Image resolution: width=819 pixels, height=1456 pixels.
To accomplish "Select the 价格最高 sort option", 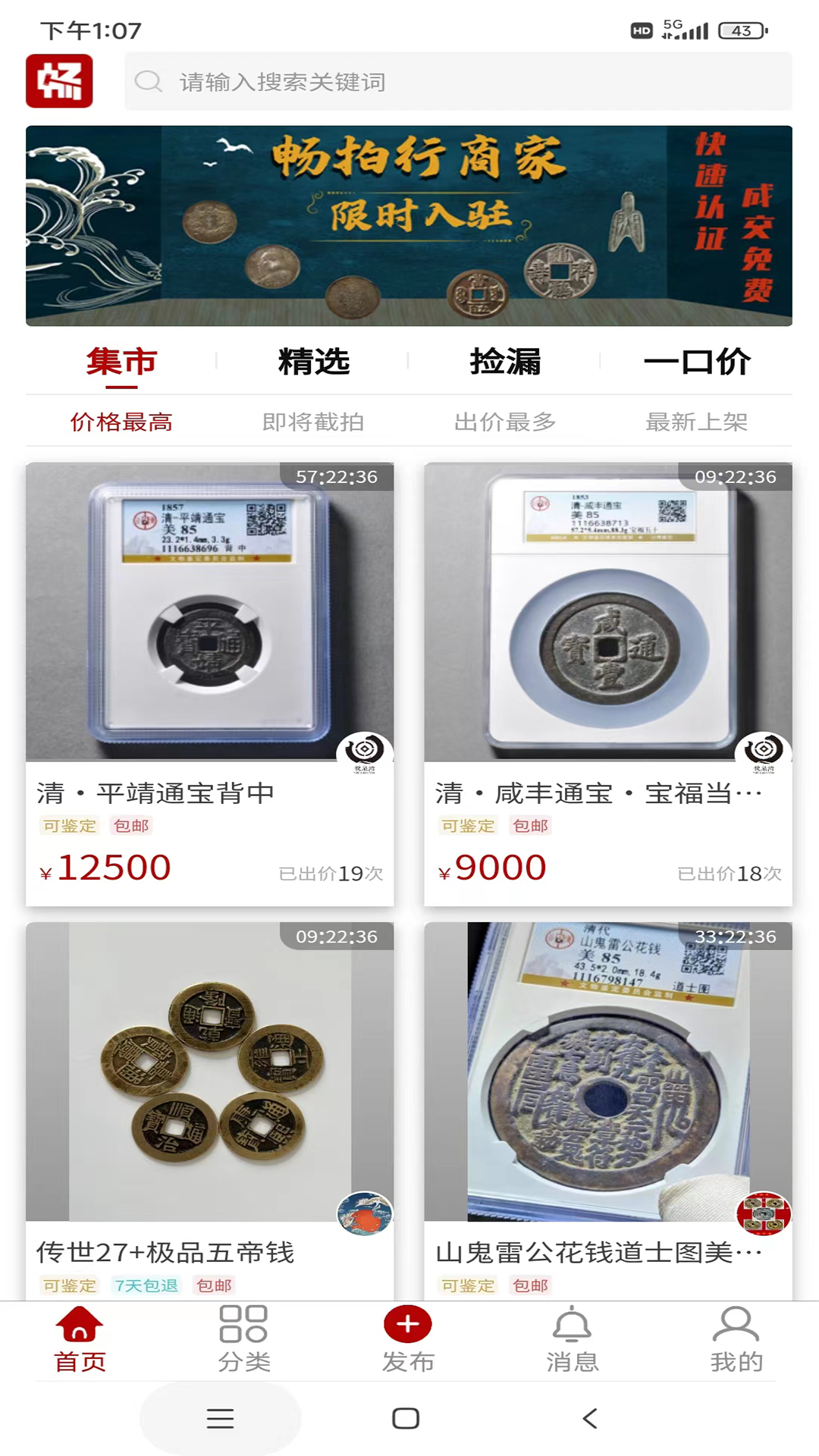I will (121, 422).
